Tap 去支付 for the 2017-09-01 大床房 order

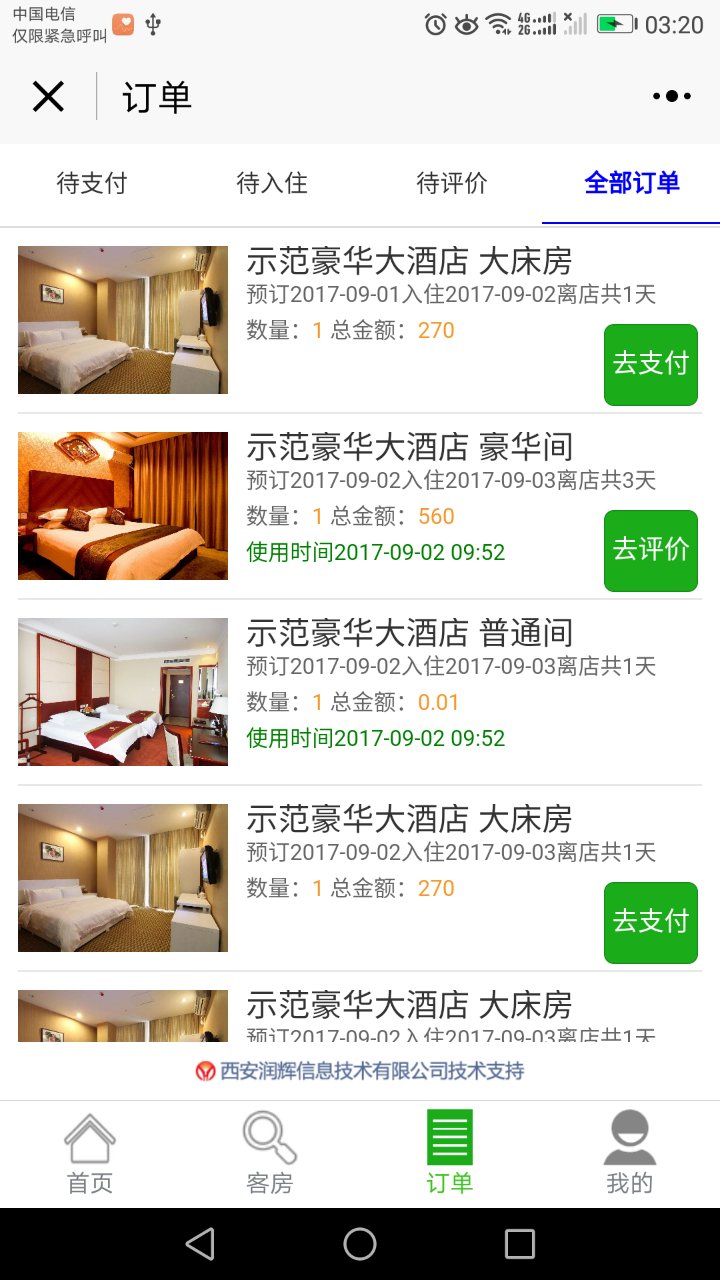(x=650, y=364)
